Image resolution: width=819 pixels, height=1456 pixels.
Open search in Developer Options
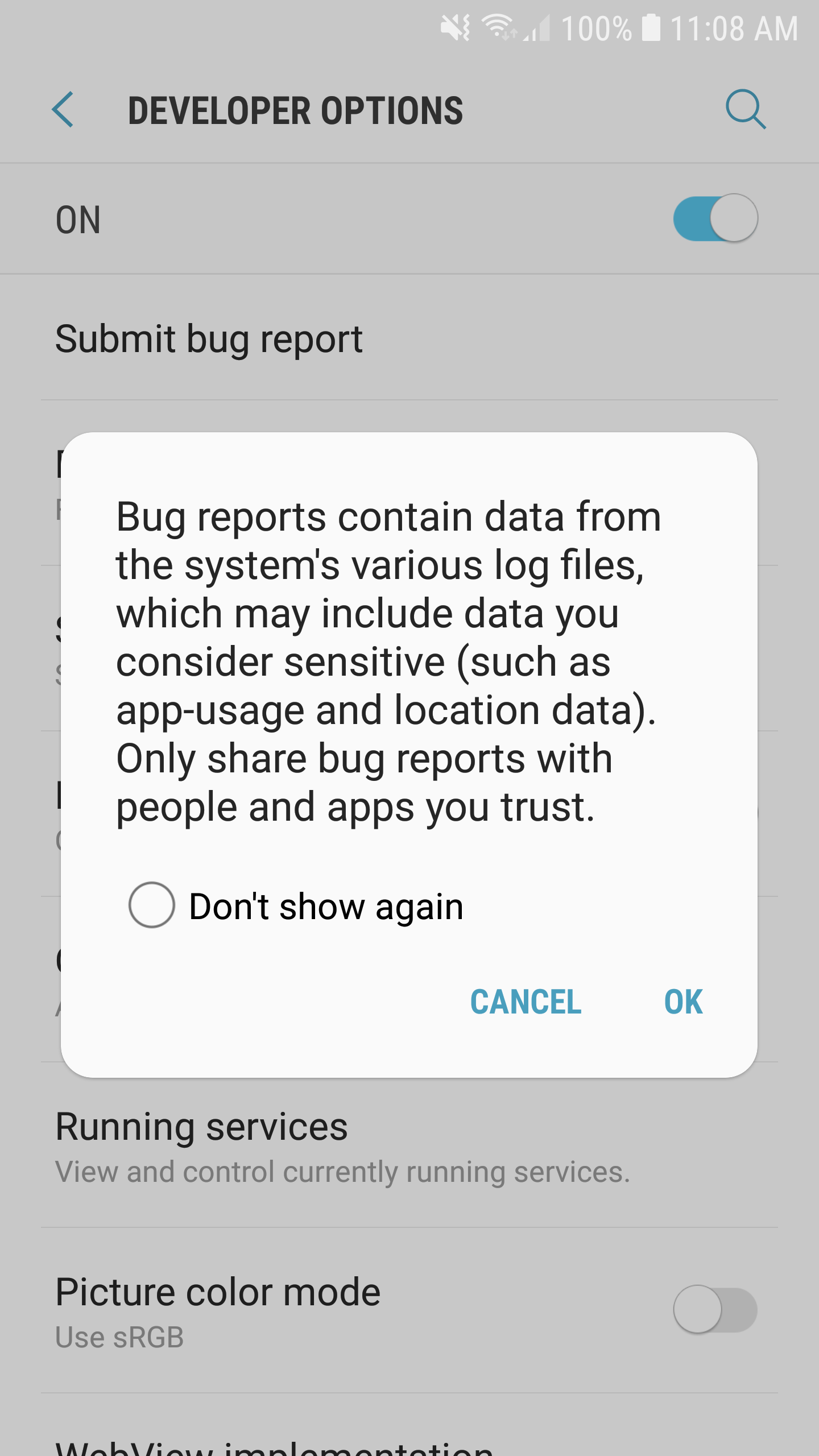[745, 109]
